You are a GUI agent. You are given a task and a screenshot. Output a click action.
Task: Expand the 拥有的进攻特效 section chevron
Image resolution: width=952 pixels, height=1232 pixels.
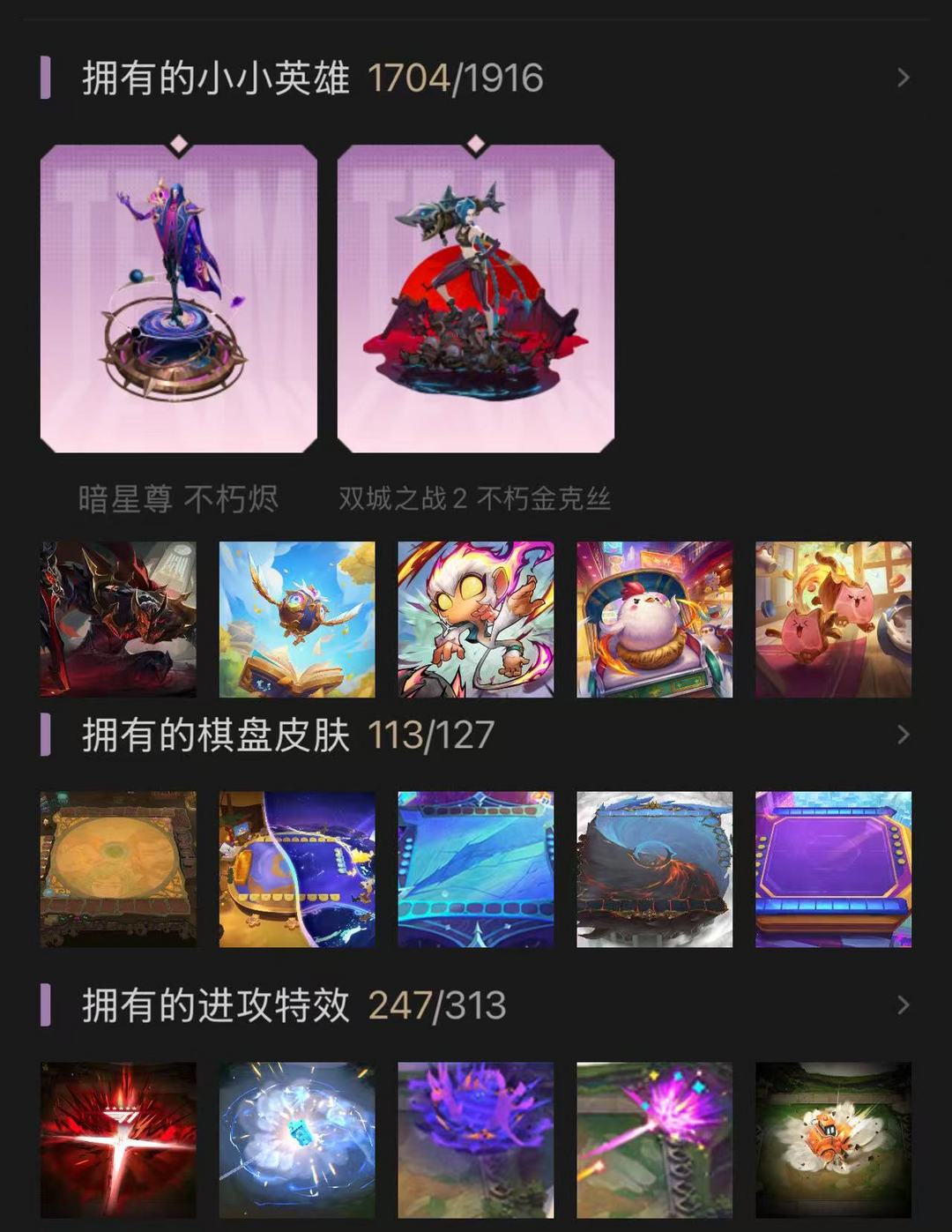click(x=903, y=1005)
